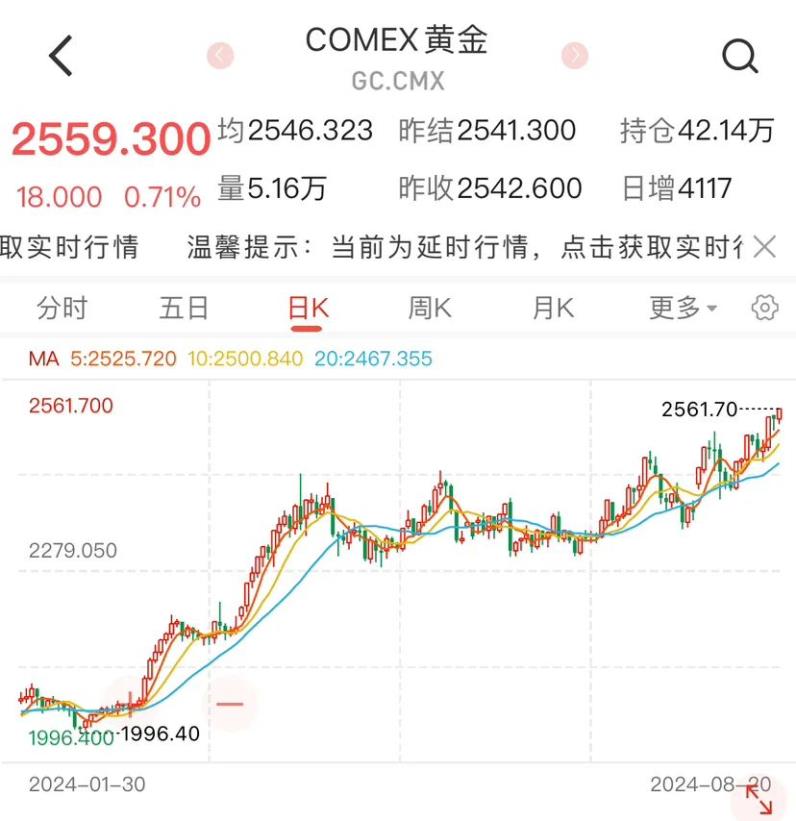Switch to the 月K monthly chart tab
This screenshot has width=796, height=821.
550,309
